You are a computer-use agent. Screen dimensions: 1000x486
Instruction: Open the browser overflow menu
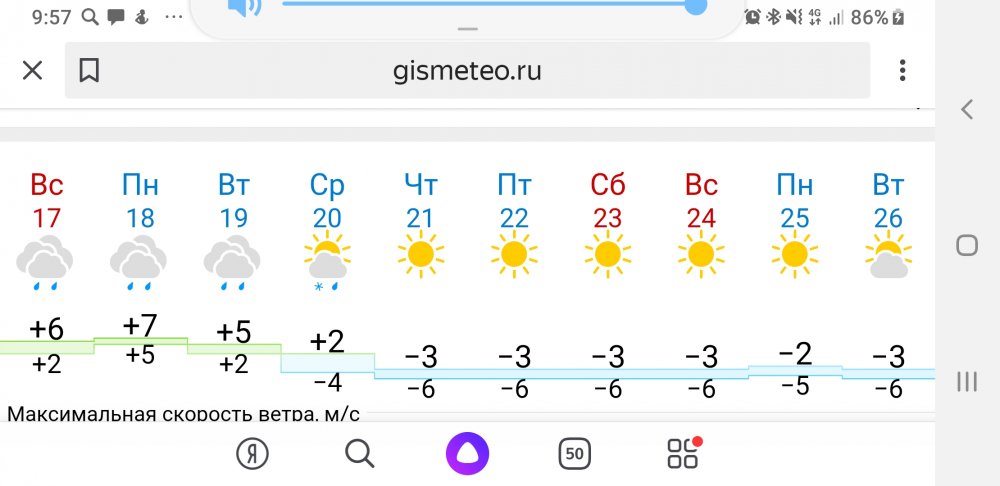coord(902,71)
